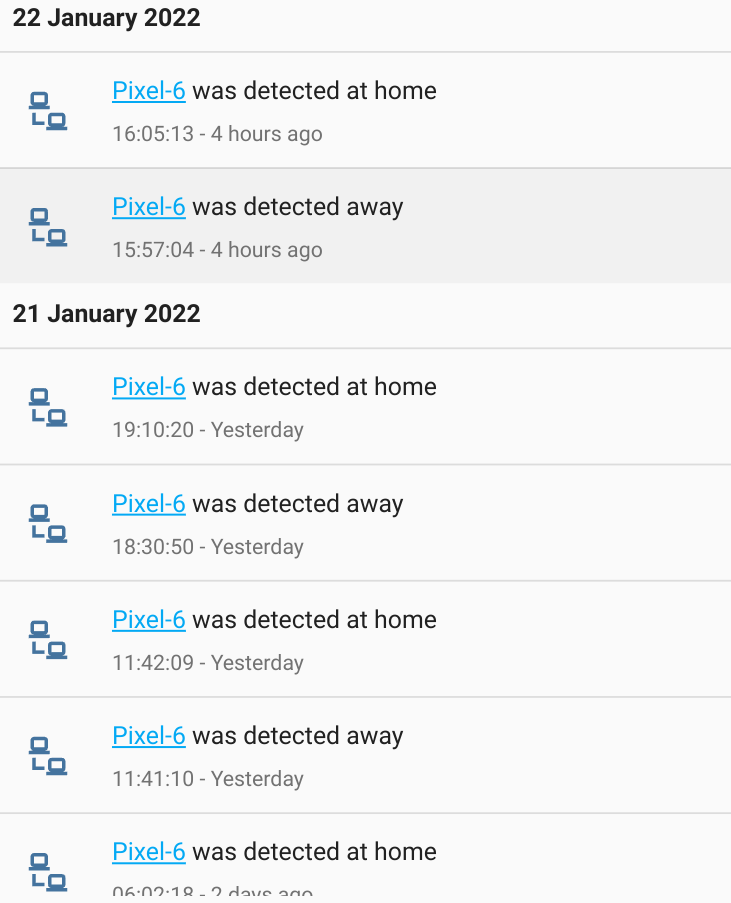Open Pixel-6 in the 15:57:04 away event
Viewport: 731px width, 903px height.
pyautogui.click(x=148, y=207)
